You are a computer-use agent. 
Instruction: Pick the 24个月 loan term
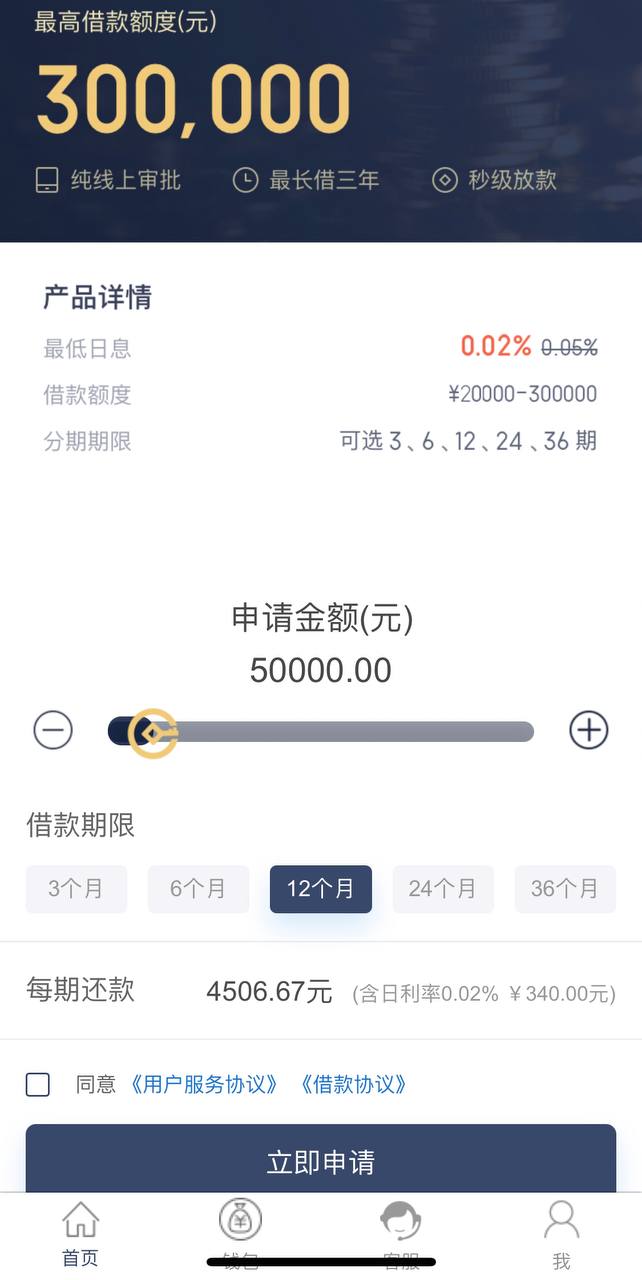point(443,888)
